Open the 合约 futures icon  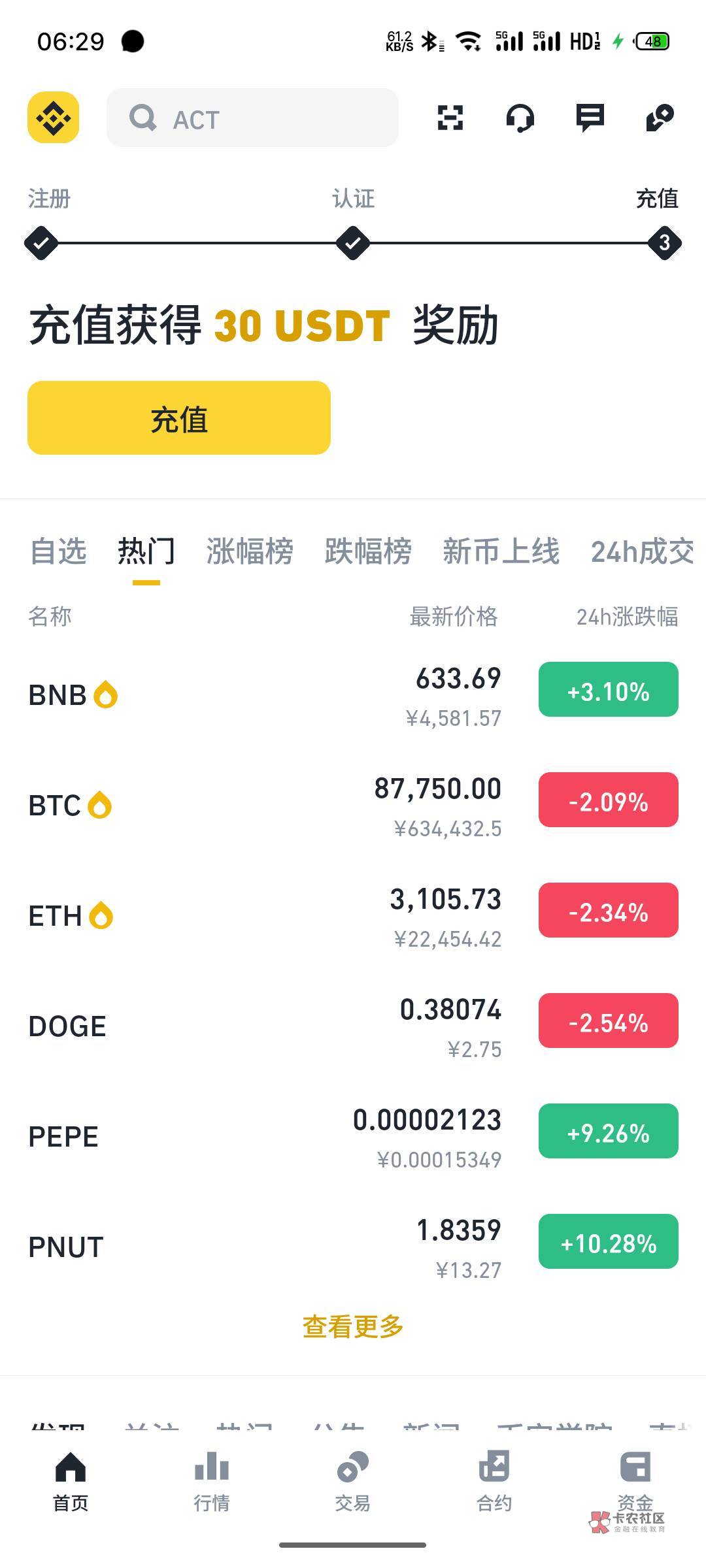pos(494,1468)
